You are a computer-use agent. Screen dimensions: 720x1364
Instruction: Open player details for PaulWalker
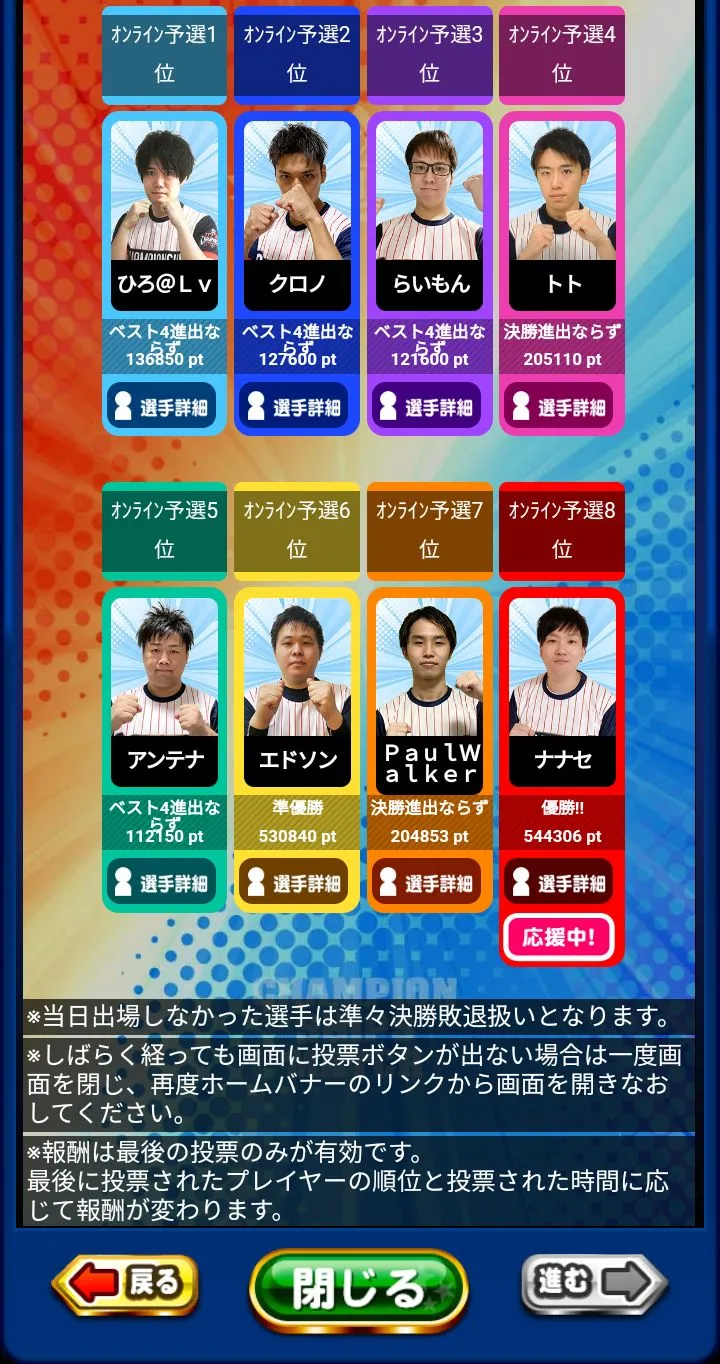(429, 882)
